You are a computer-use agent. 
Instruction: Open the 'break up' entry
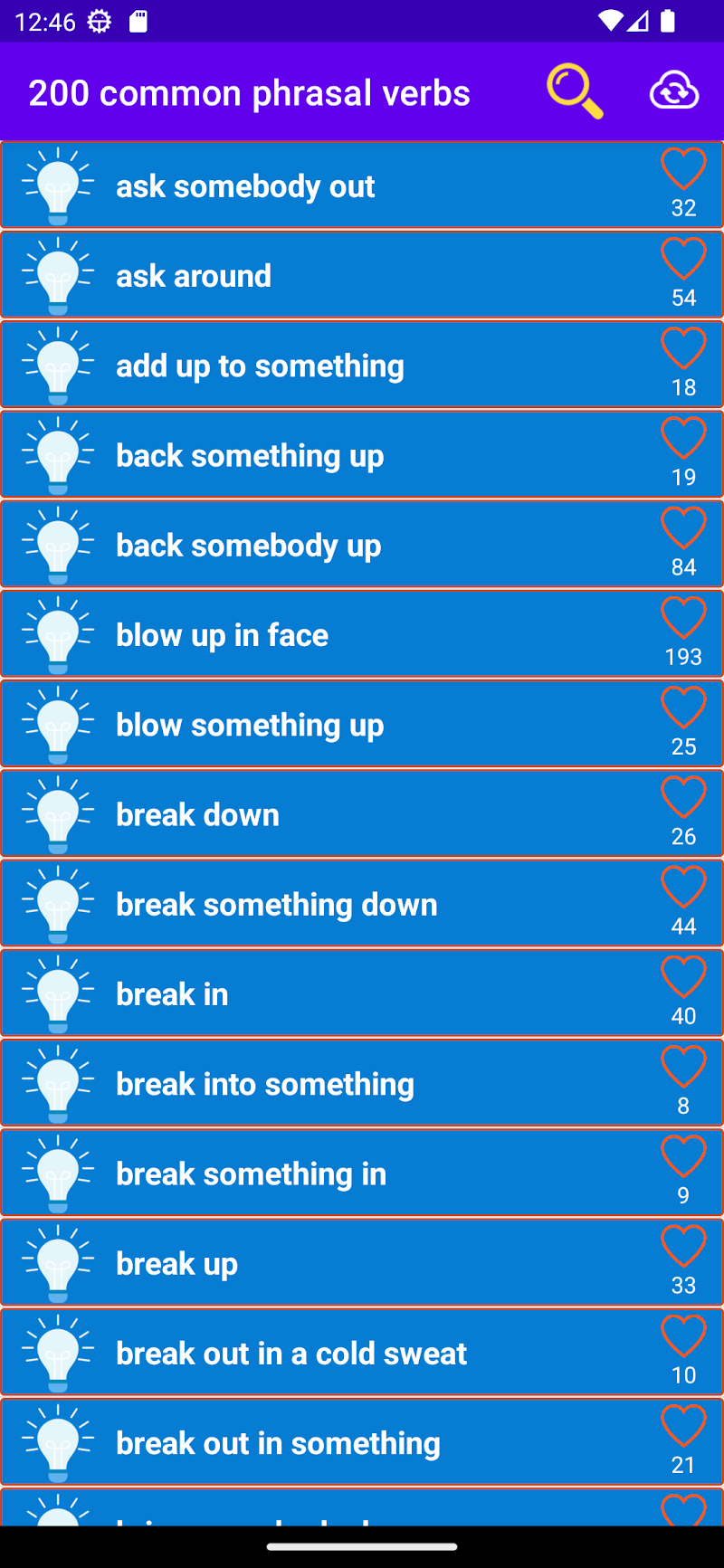click(176, 1264)
